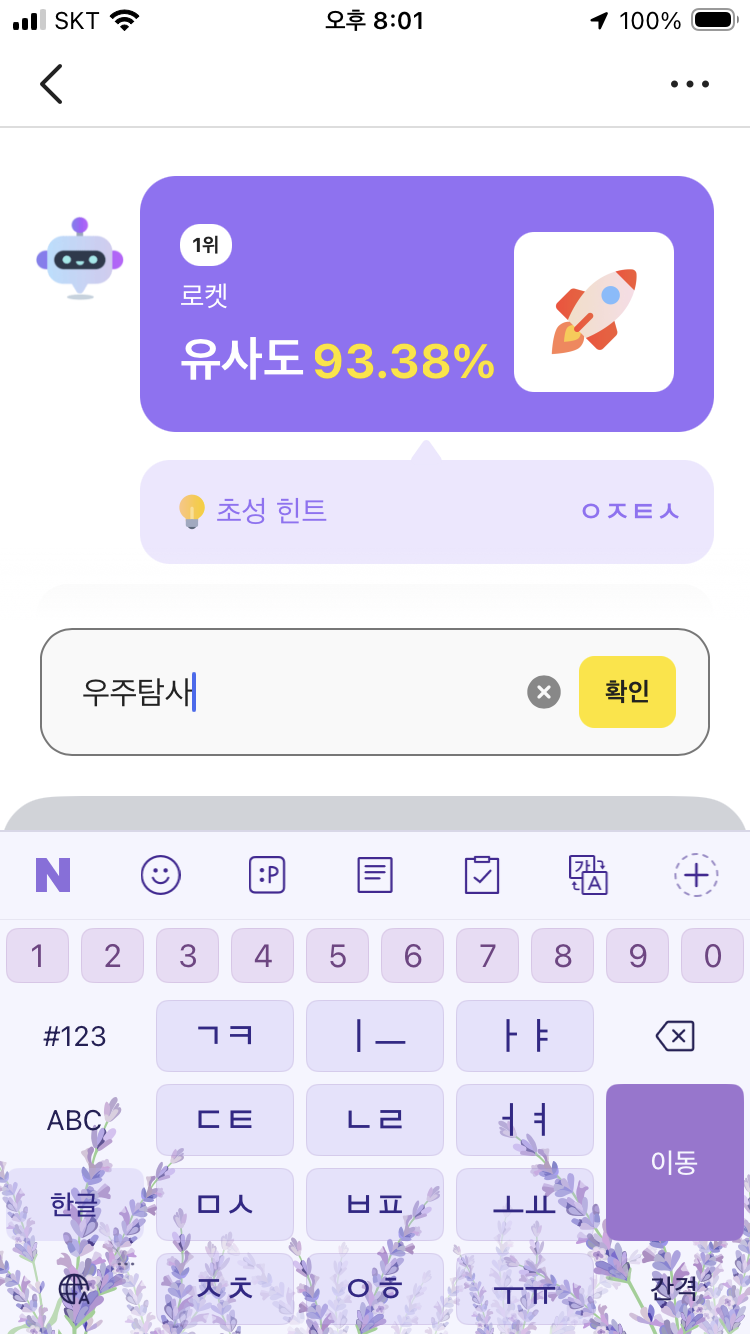The image size is (750, 1334).
Task: Type the number 5 key
Action: (338, 956)
